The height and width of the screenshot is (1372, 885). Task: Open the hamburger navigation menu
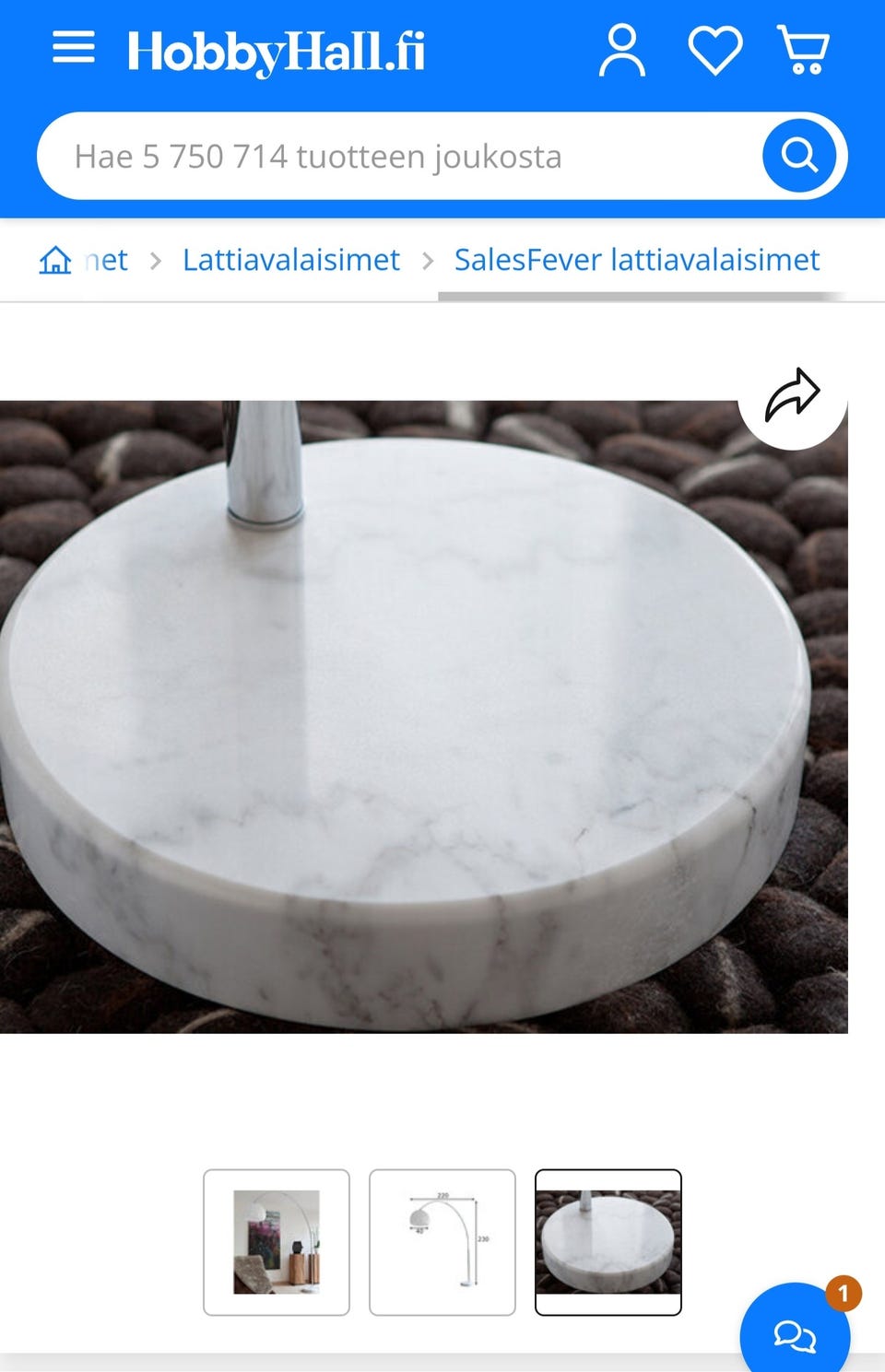point(74,48)
